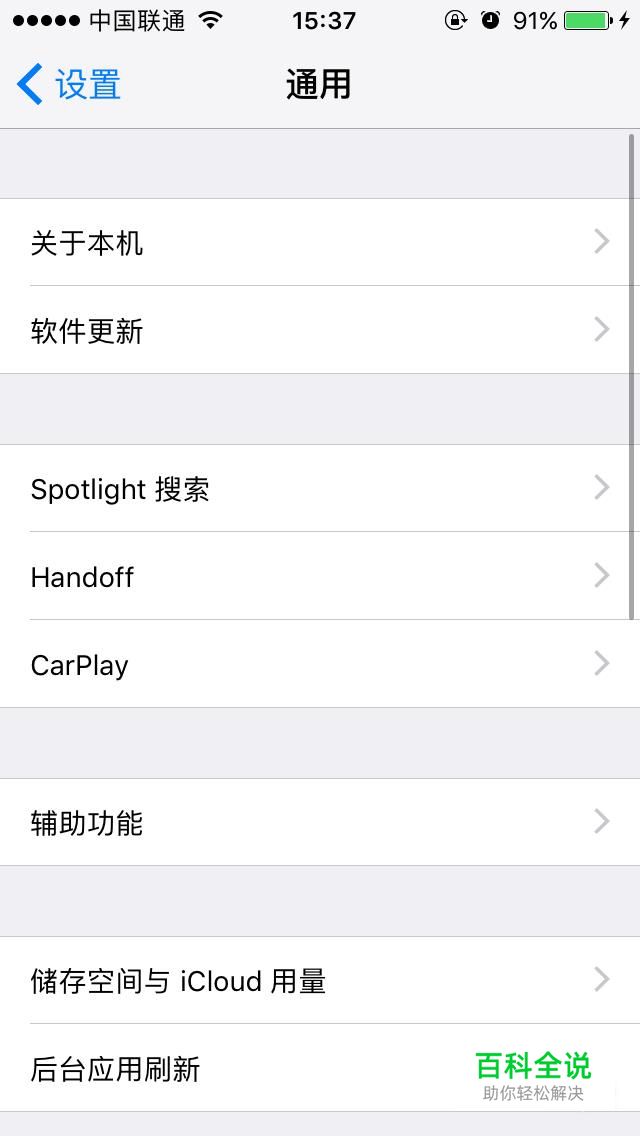Open 辅助功能 settings
640x1136 pixels.
[320, 822]
